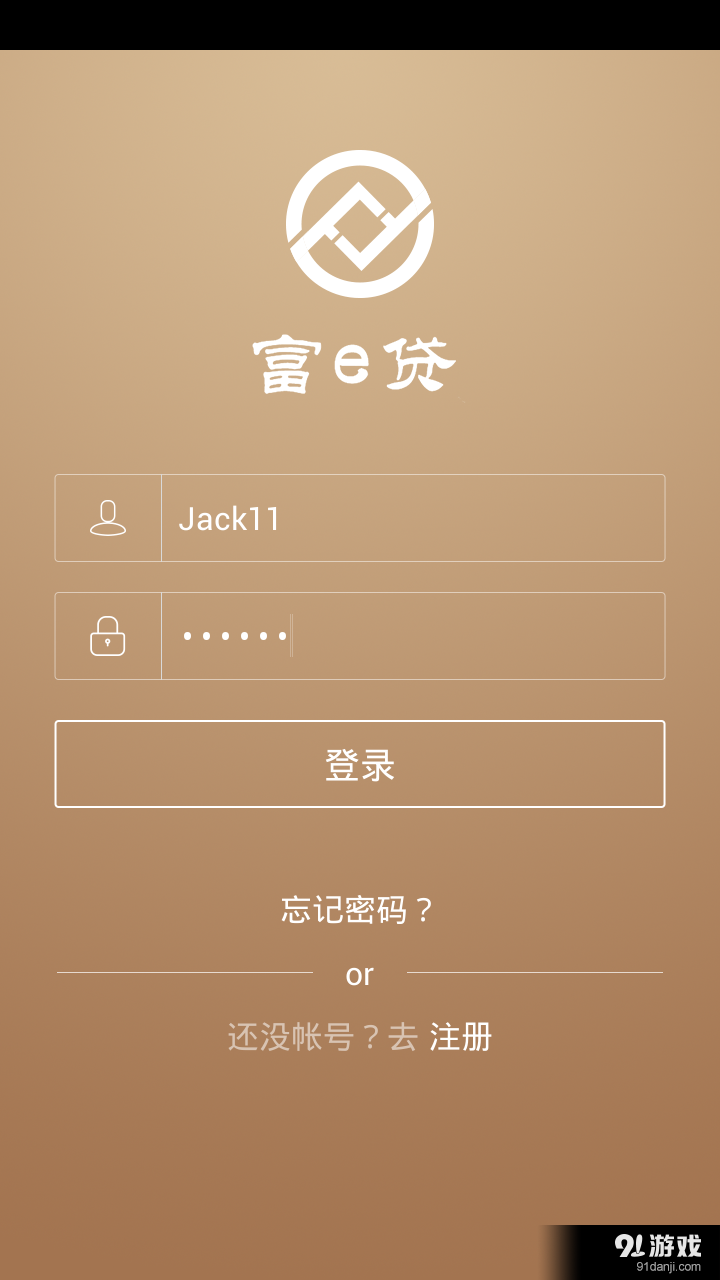This screenshot has height=1280, width=720.
Task: Click the 富e贷 circular logo icon
Action: tap(360, 222)
